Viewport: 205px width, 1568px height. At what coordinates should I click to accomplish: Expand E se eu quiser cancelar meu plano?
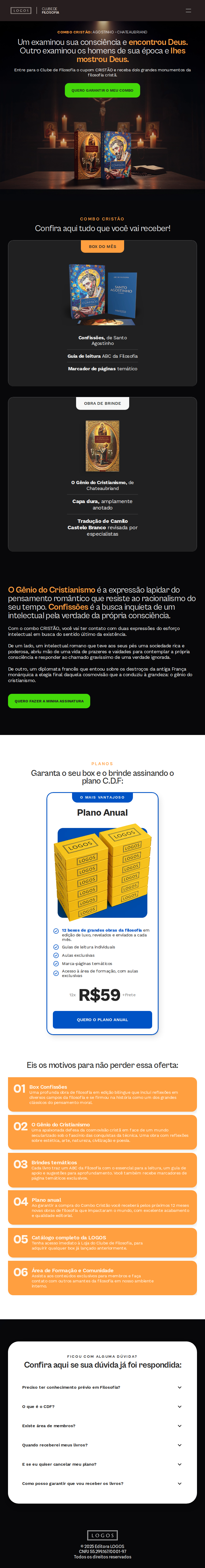[102, 1464]
